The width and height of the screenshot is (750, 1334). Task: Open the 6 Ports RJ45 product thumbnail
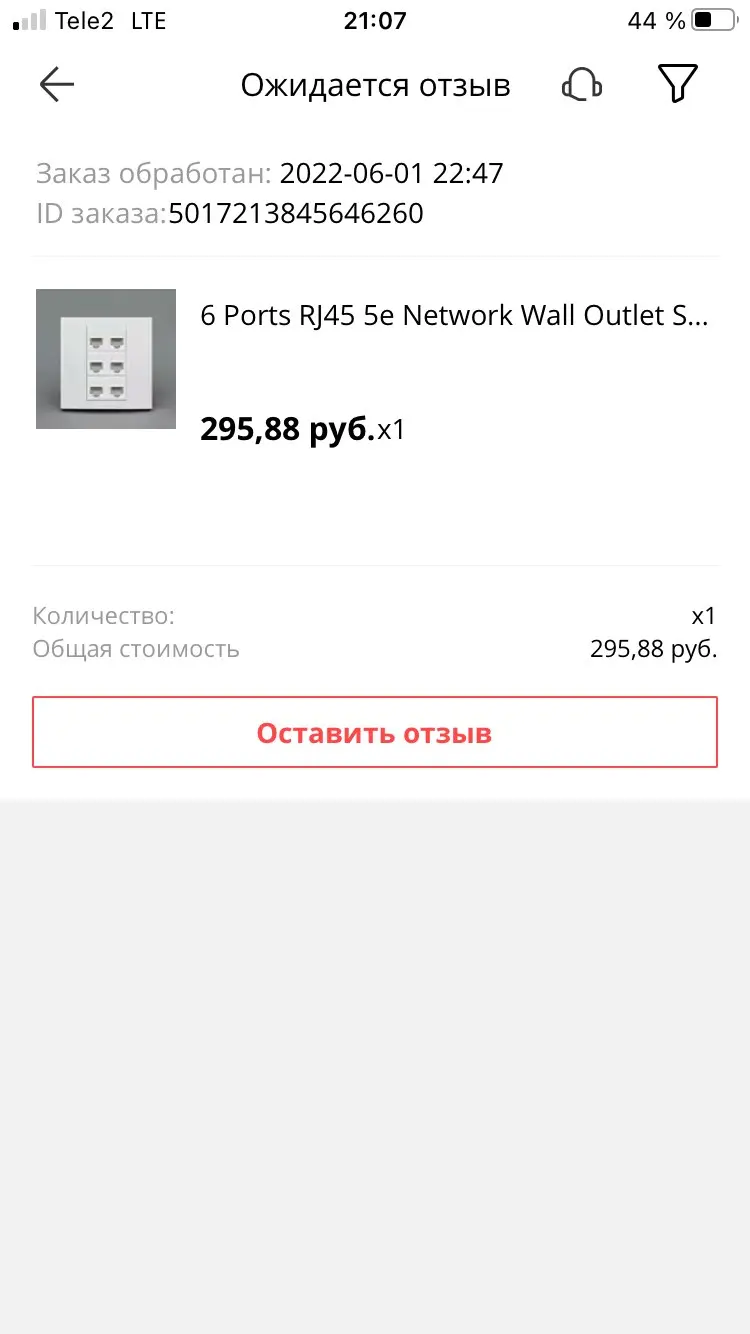coord(106,359)
